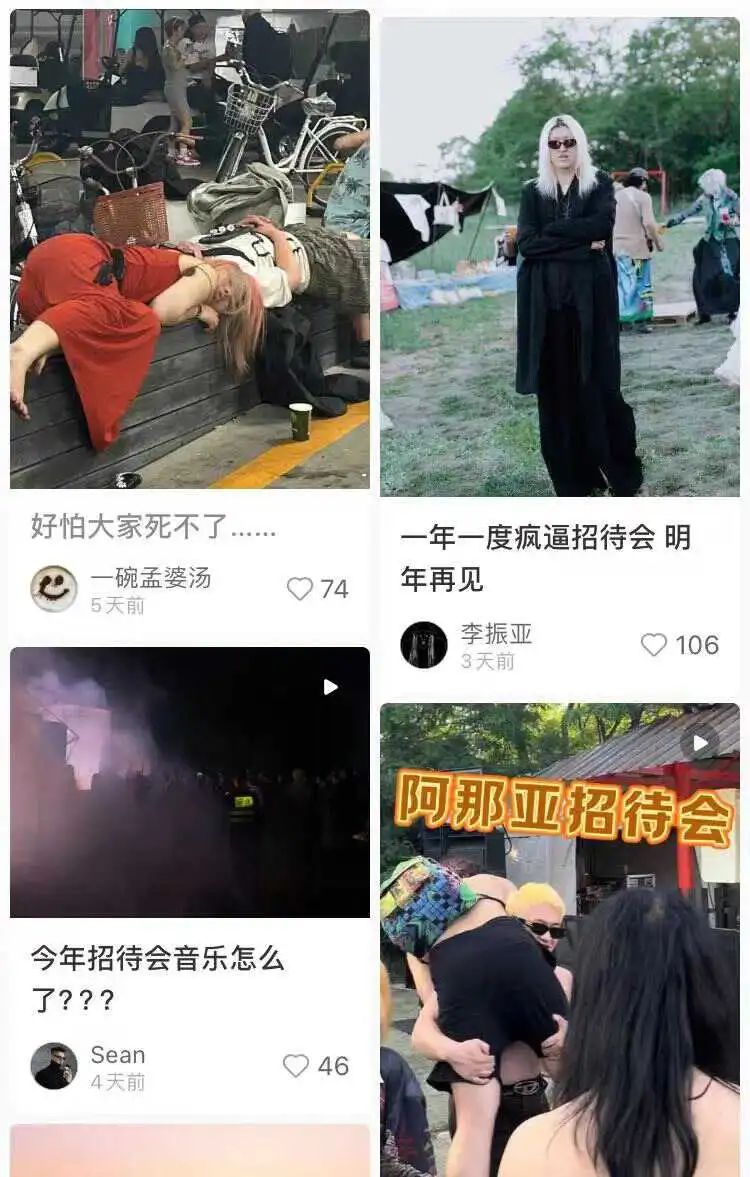
Task: Open the video post '阿那亚招待会'
Action: click(x=560, y=940)
